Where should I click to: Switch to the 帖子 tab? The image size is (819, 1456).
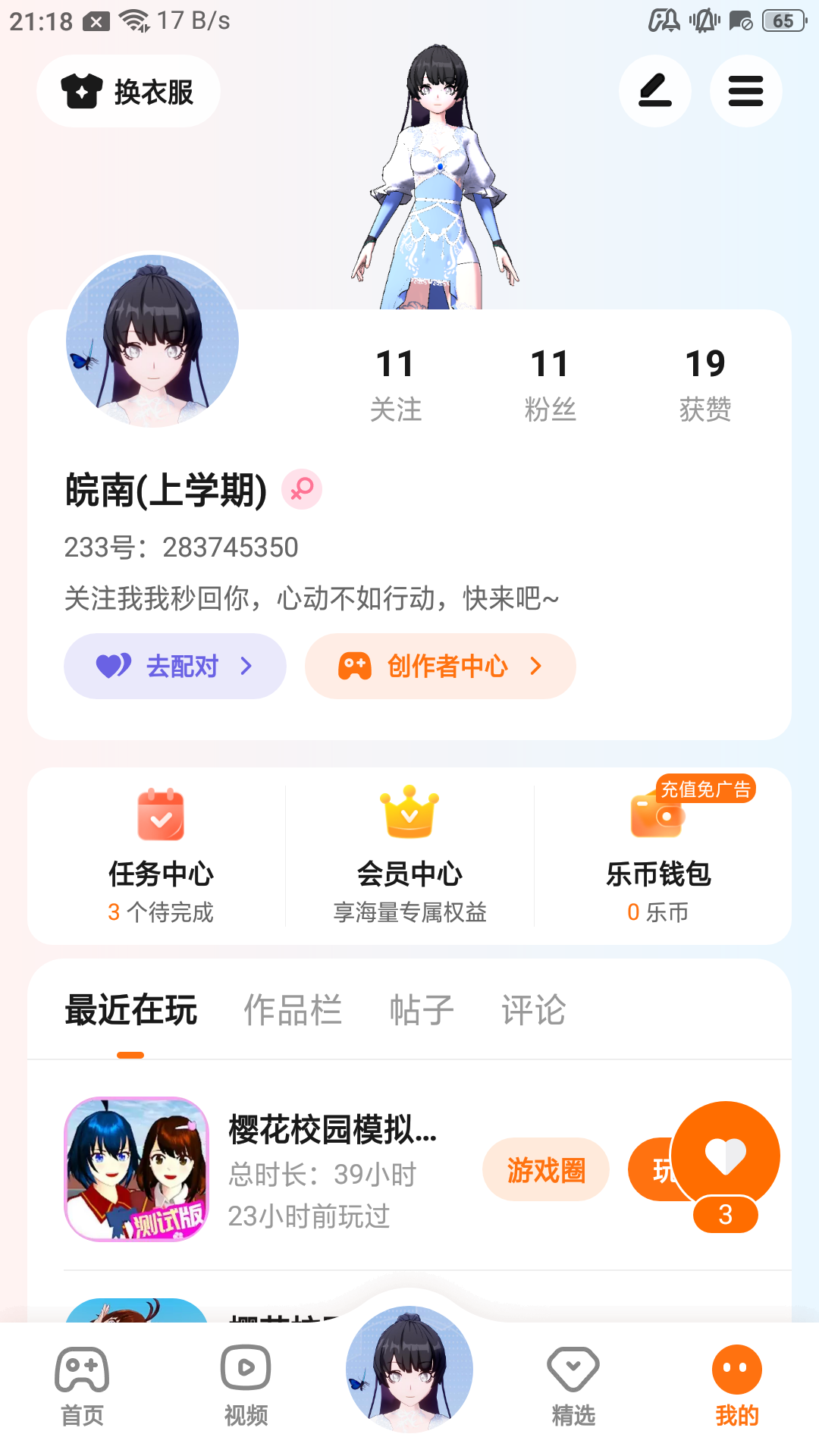point(422,1010)
